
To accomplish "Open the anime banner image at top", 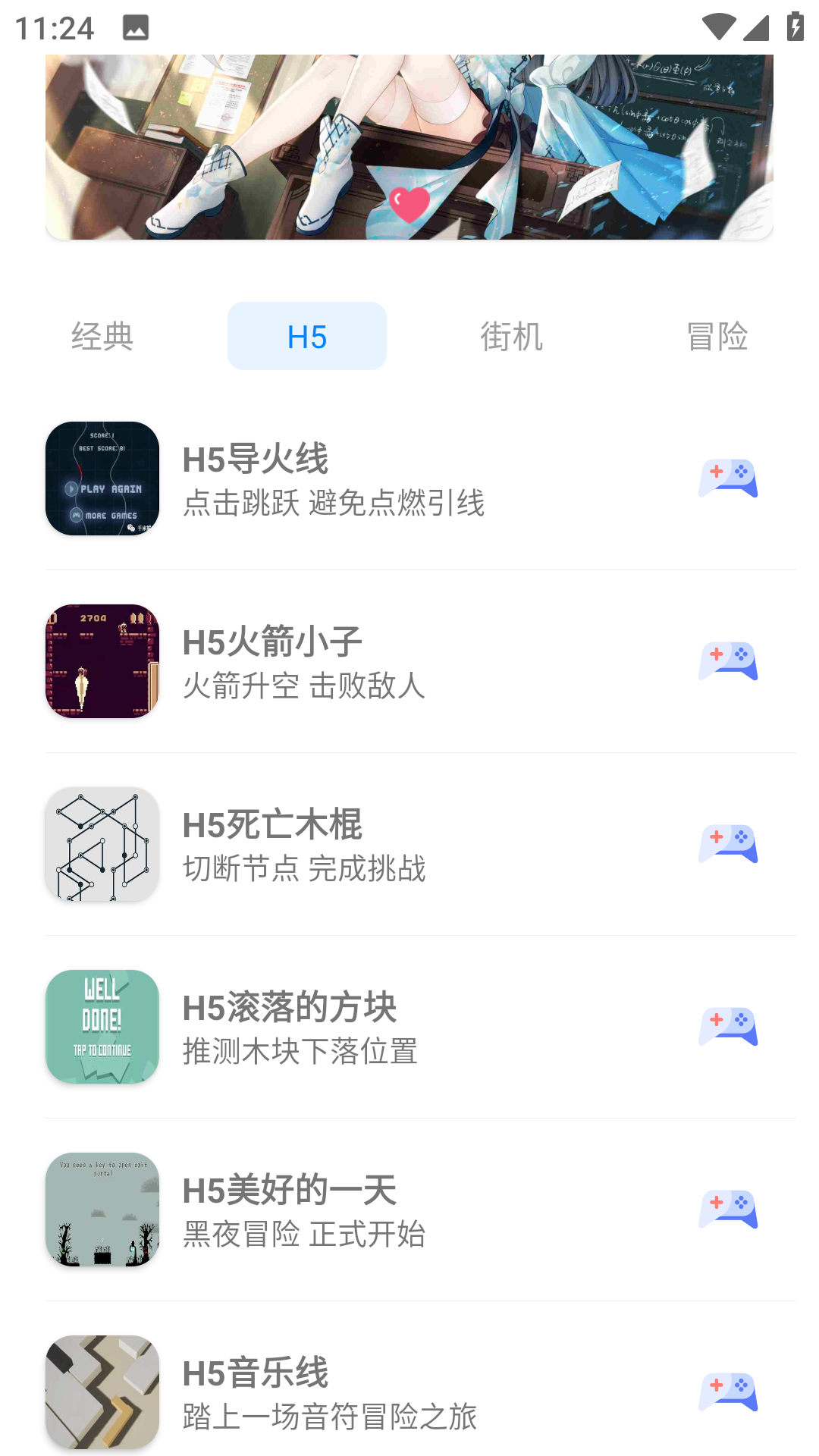I will [409, 147].
